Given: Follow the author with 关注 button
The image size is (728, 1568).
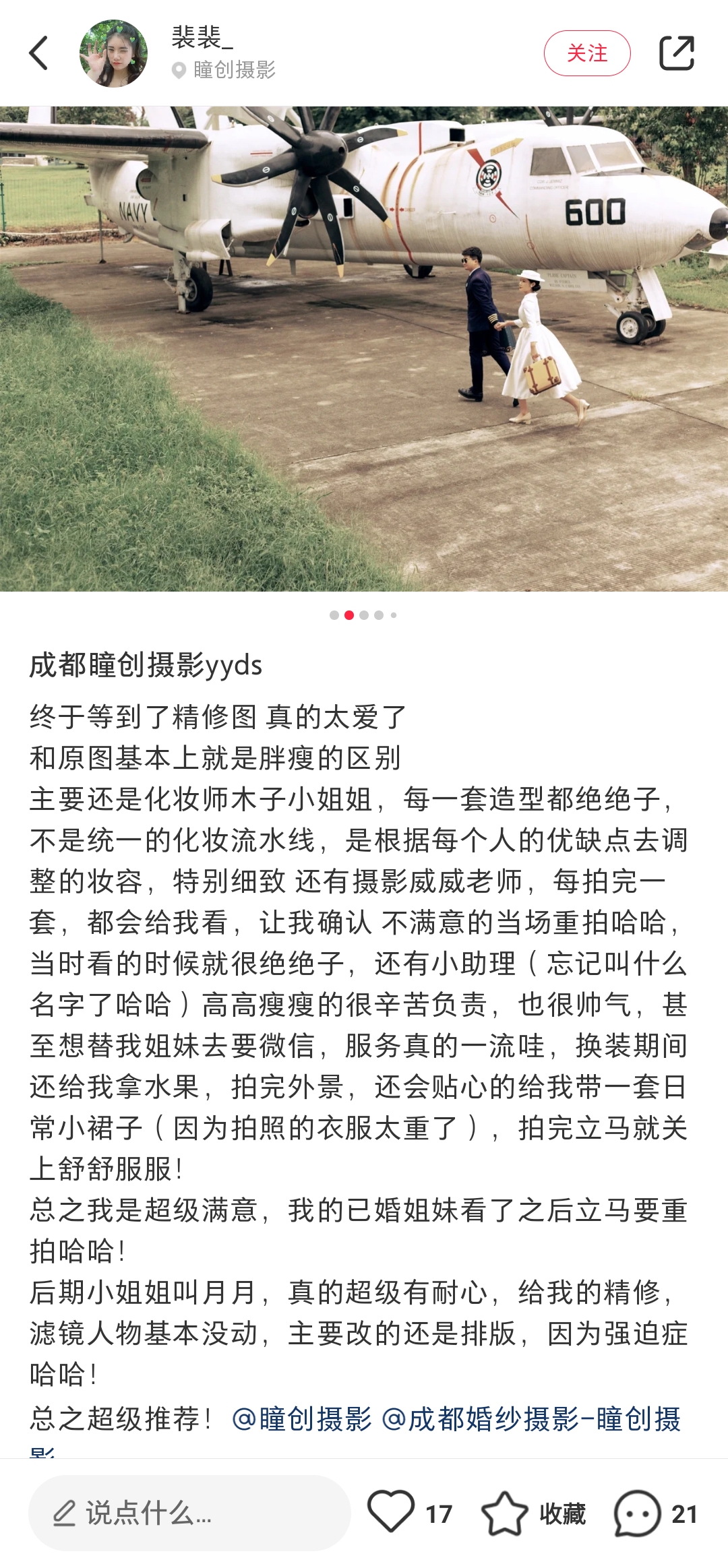Looking at the screenshot, I should tap(586, 53).
